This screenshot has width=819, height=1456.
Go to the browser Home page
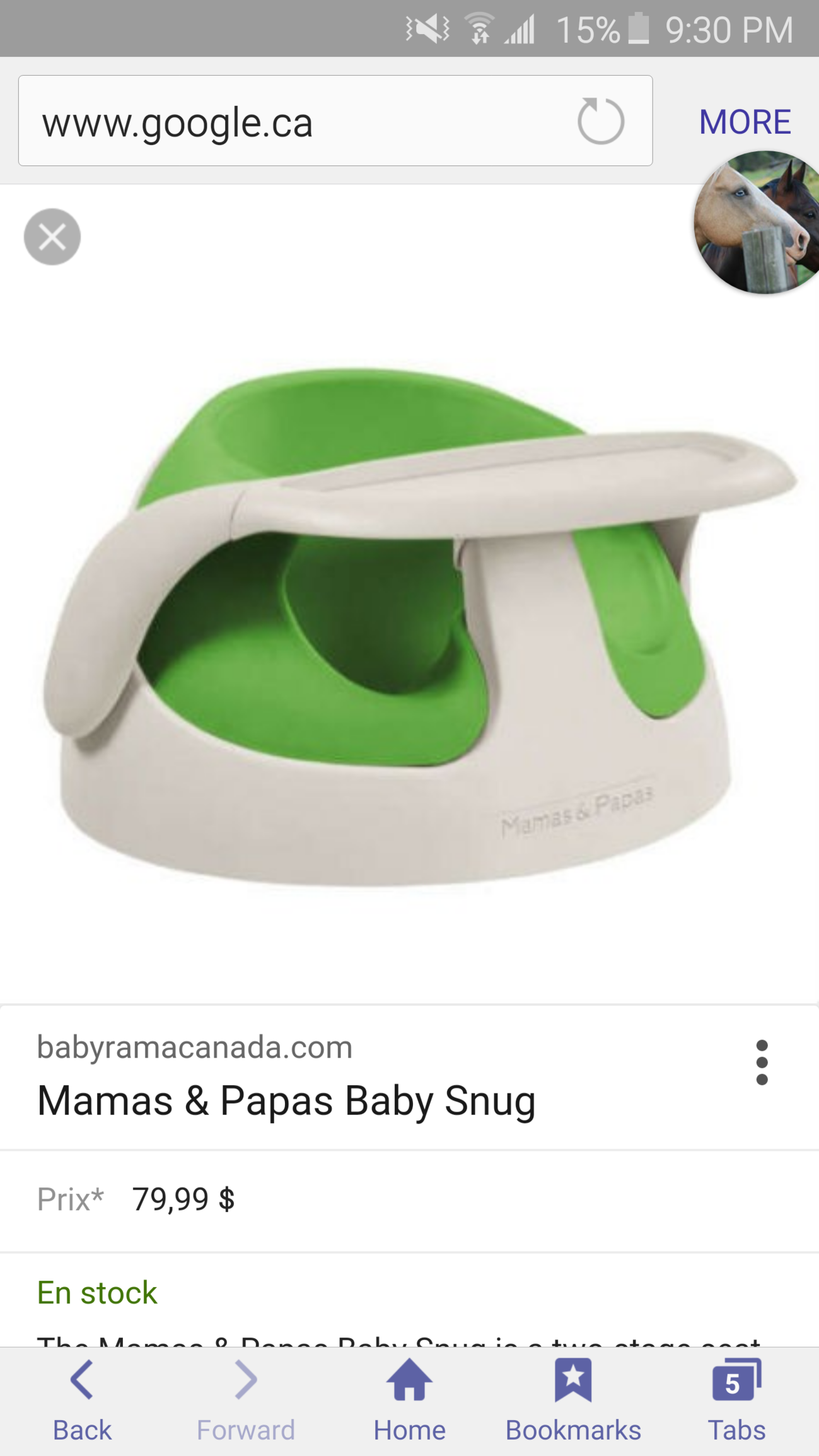(x=409, y=1400)
